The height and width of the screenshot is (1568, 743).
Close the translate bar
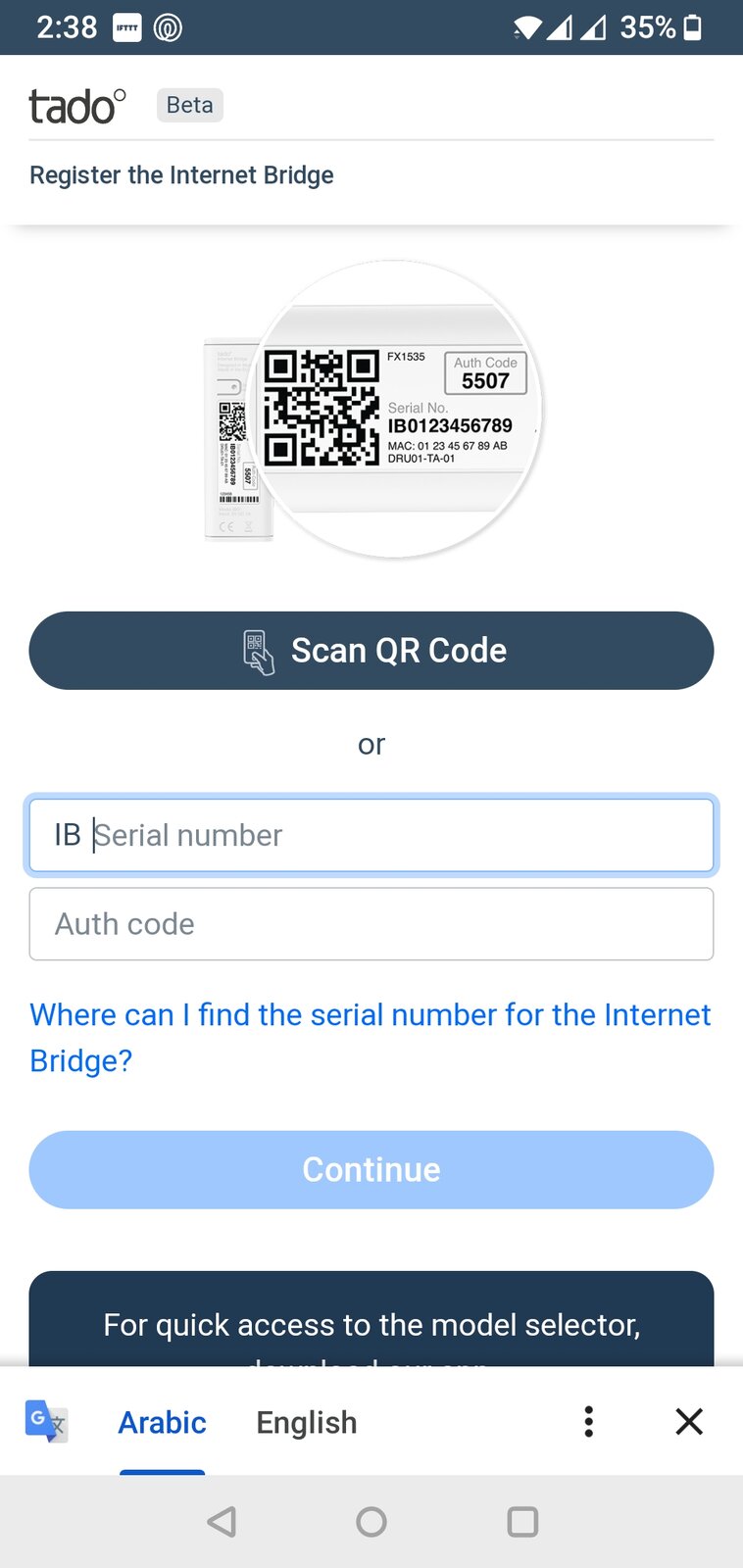(689, 1421)
